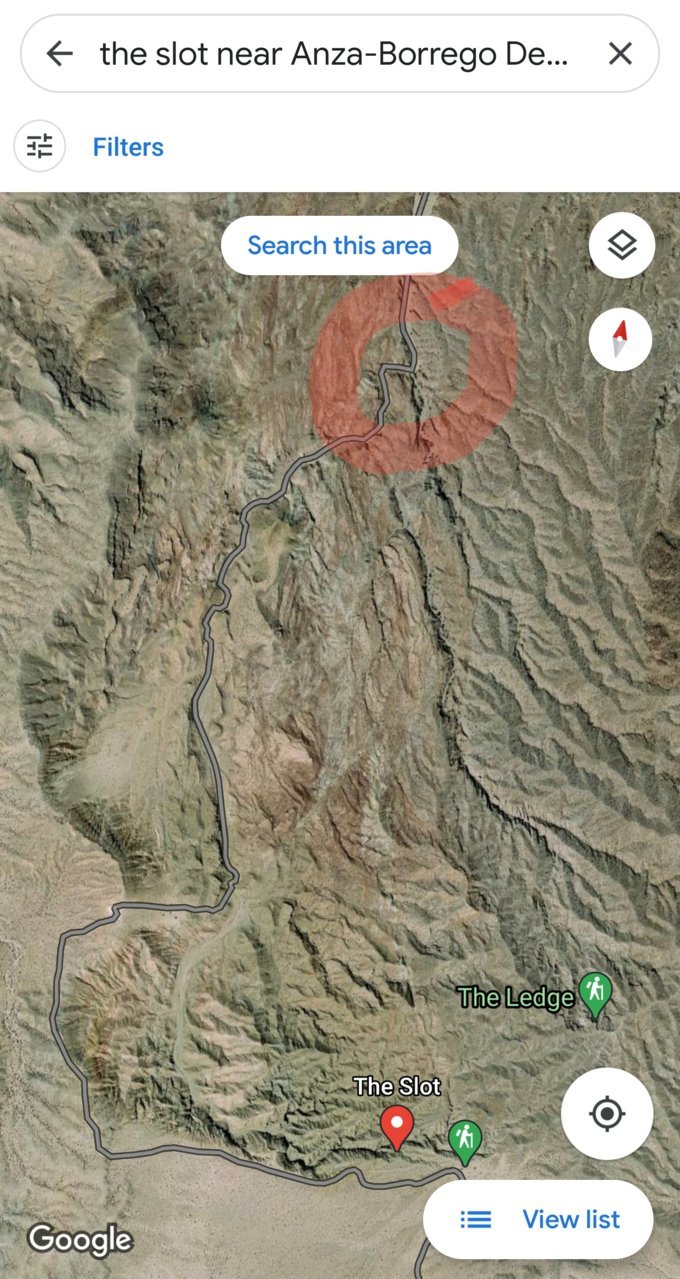Open the map layers selector
Image resolution: width=680 pixels, height=1279 pixels.
[x=622, y=245]
